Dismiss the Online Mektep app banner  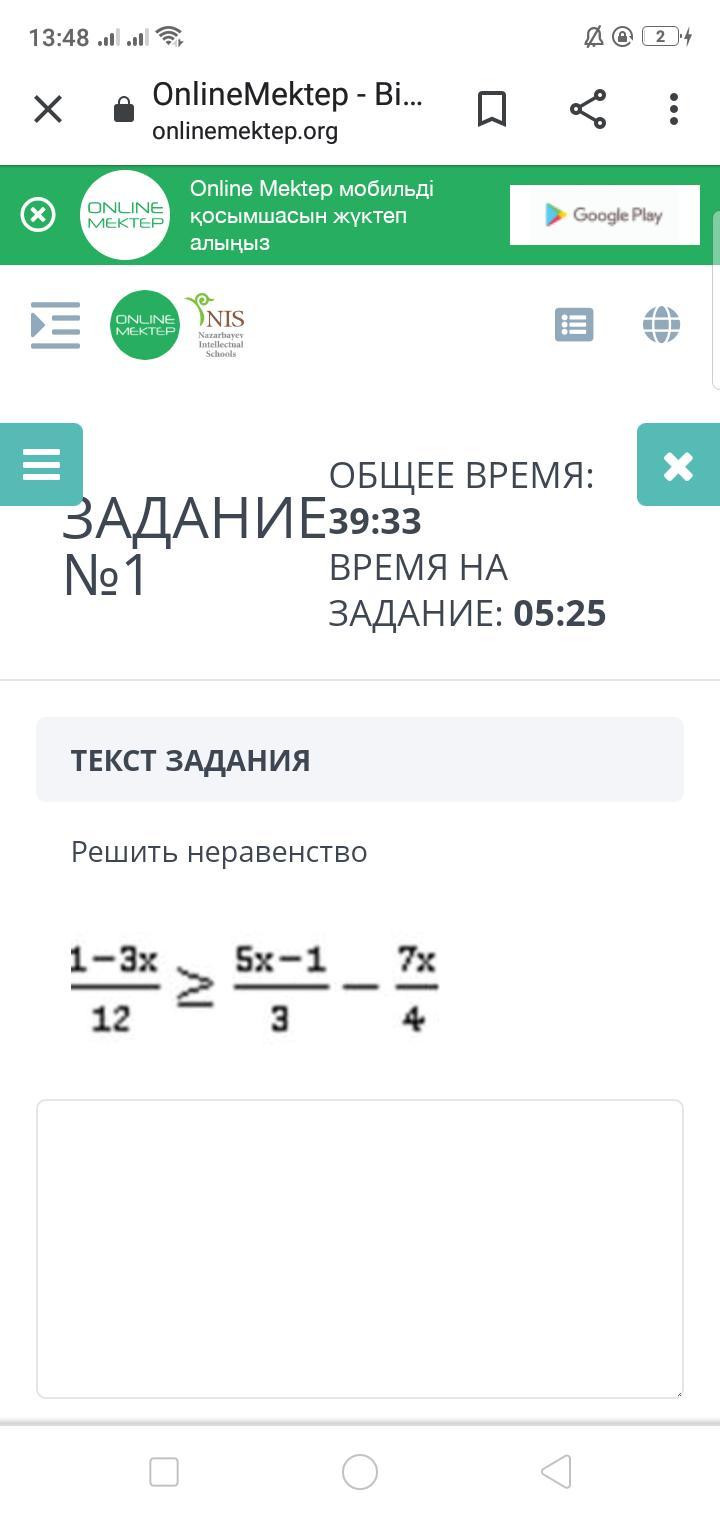coord(38,215)
